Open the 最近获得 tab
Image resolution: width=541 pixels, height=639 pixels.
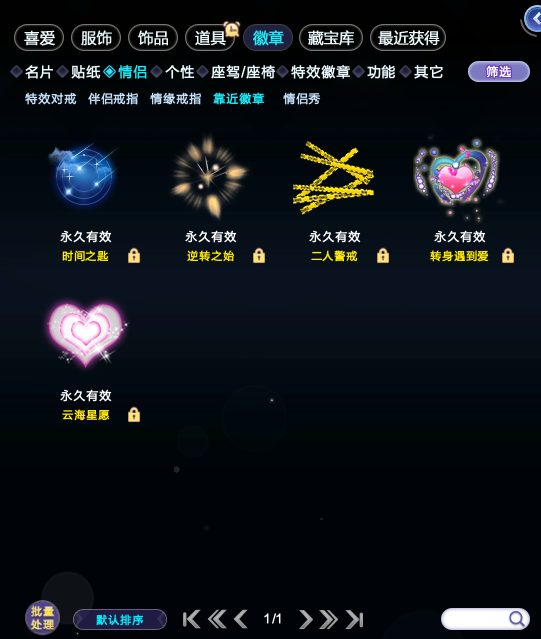click(408, 38)
